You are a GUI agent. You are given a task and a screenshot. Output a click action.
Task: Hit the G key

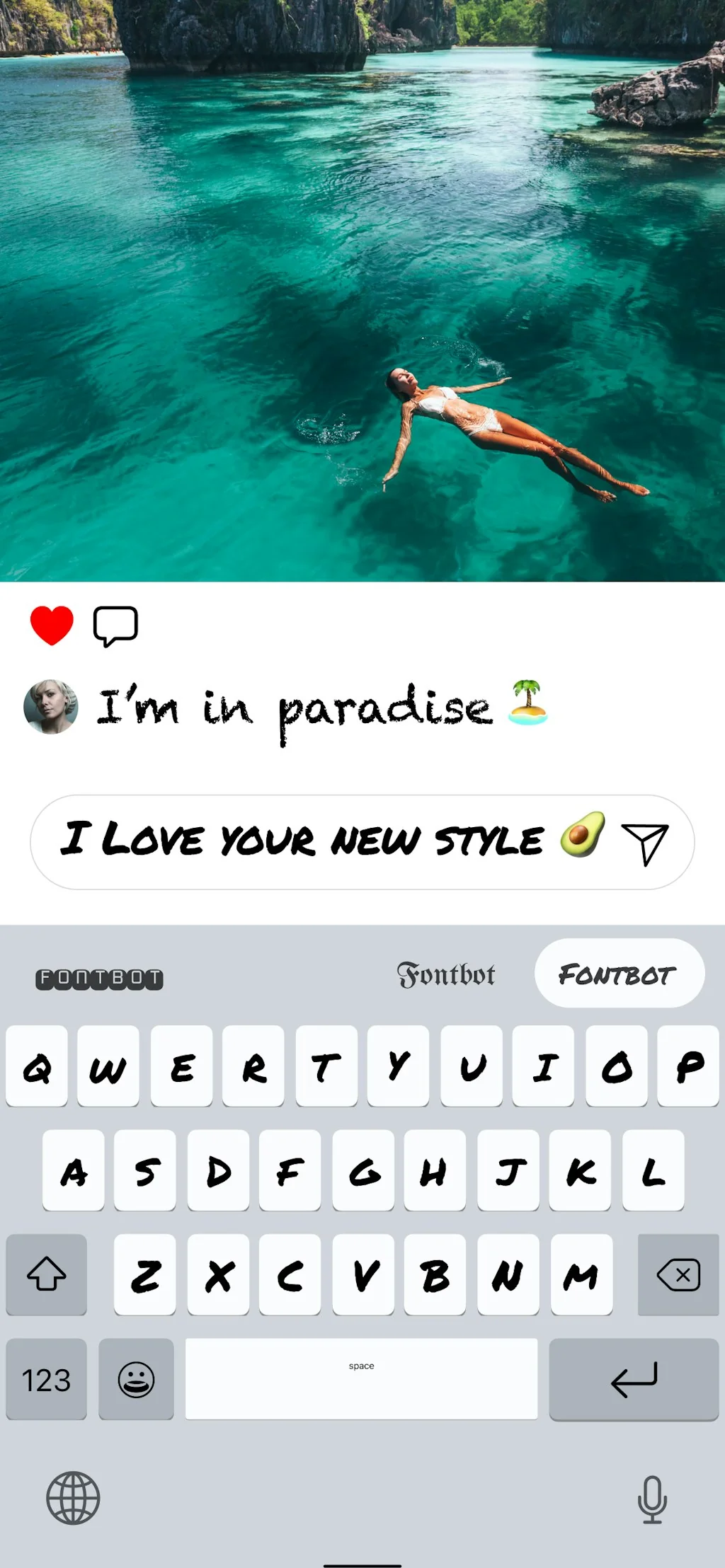363,1171
